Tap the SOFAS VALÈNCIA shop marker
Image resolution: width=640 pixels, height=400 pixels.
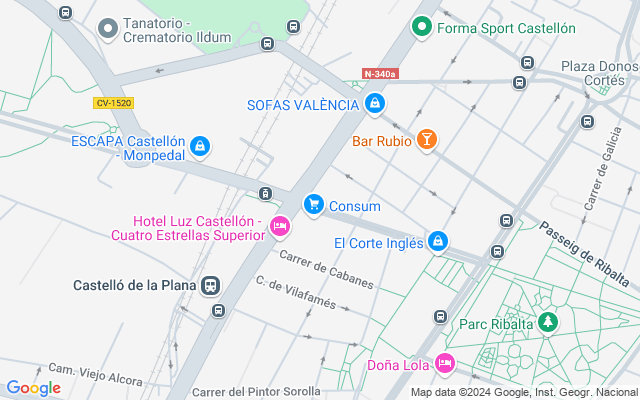click(374, 104)
